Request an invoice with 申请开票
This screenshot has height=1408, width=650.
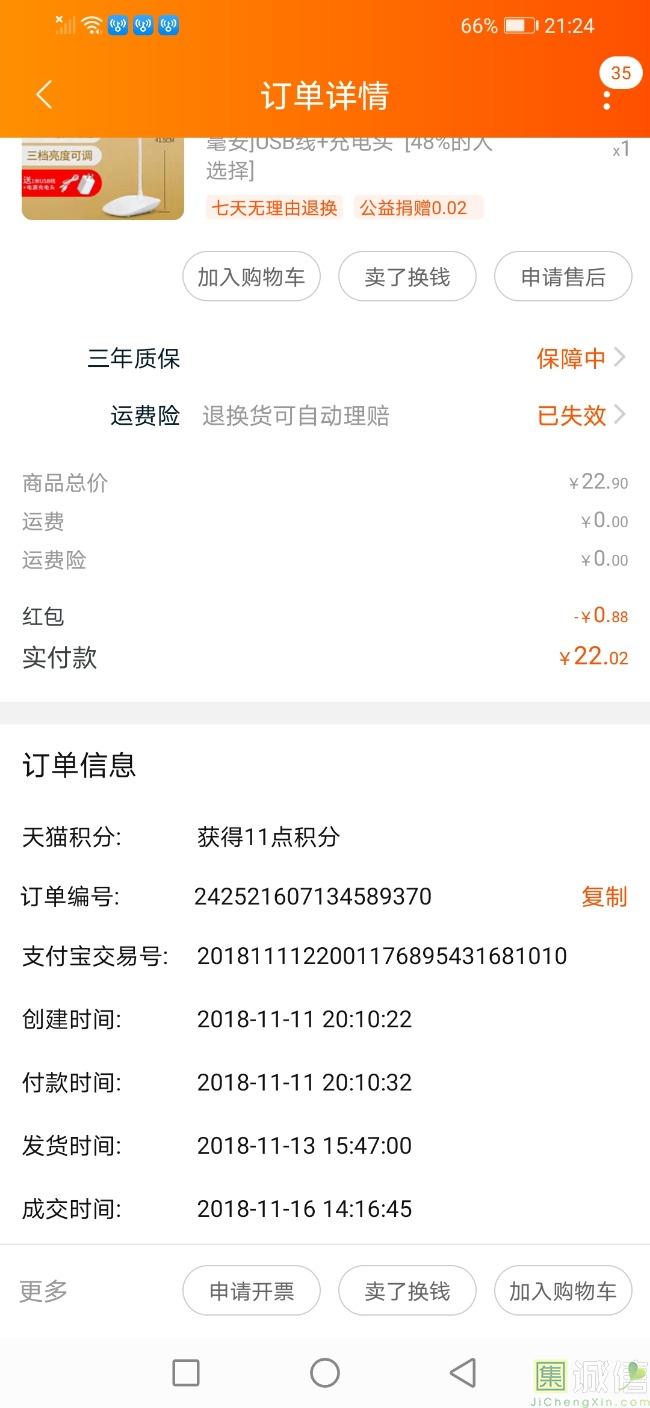(251, 1291)
